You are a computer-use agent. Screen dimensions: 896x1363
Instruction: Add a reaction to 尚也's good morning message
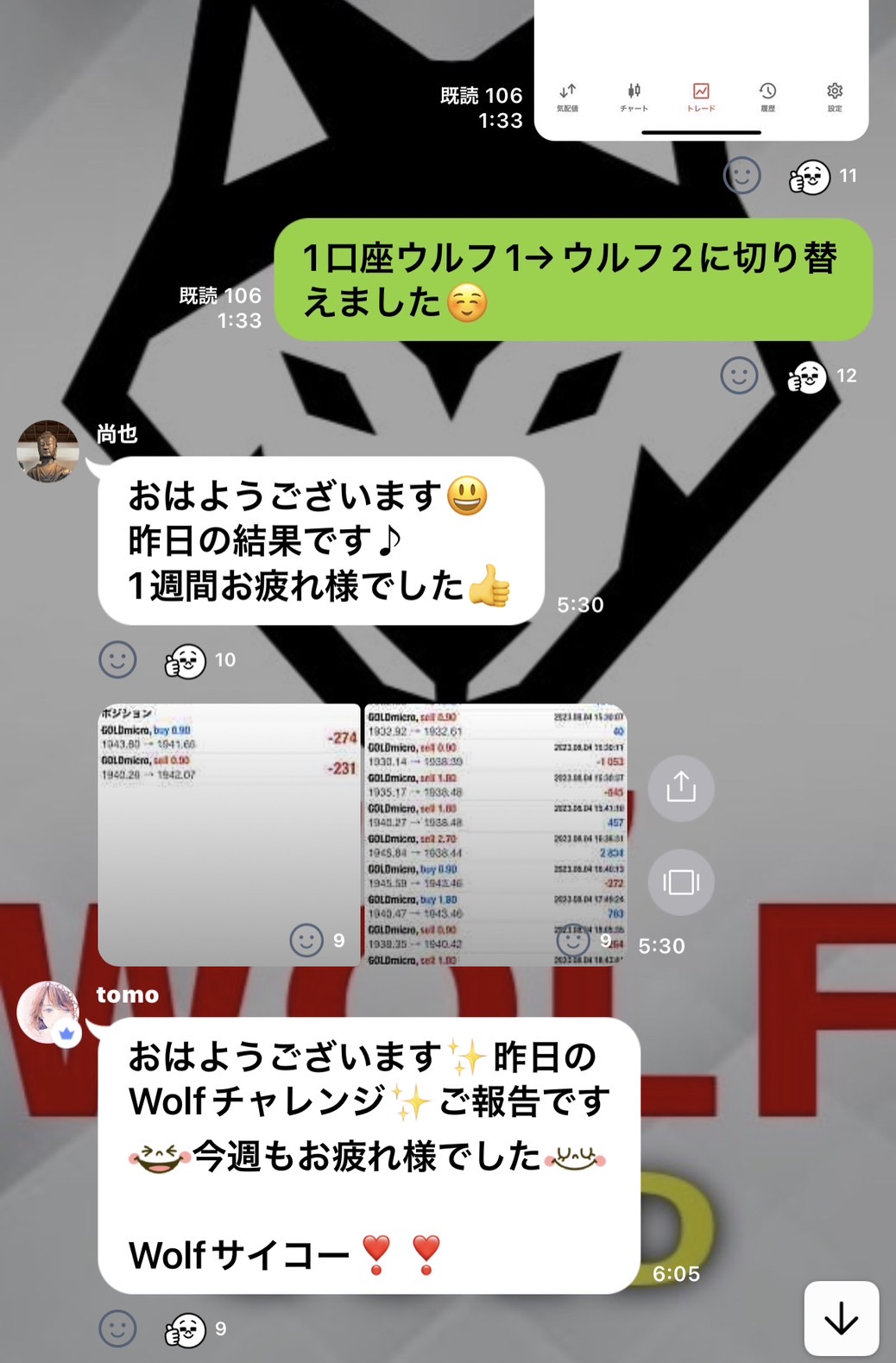click(118, 660)
